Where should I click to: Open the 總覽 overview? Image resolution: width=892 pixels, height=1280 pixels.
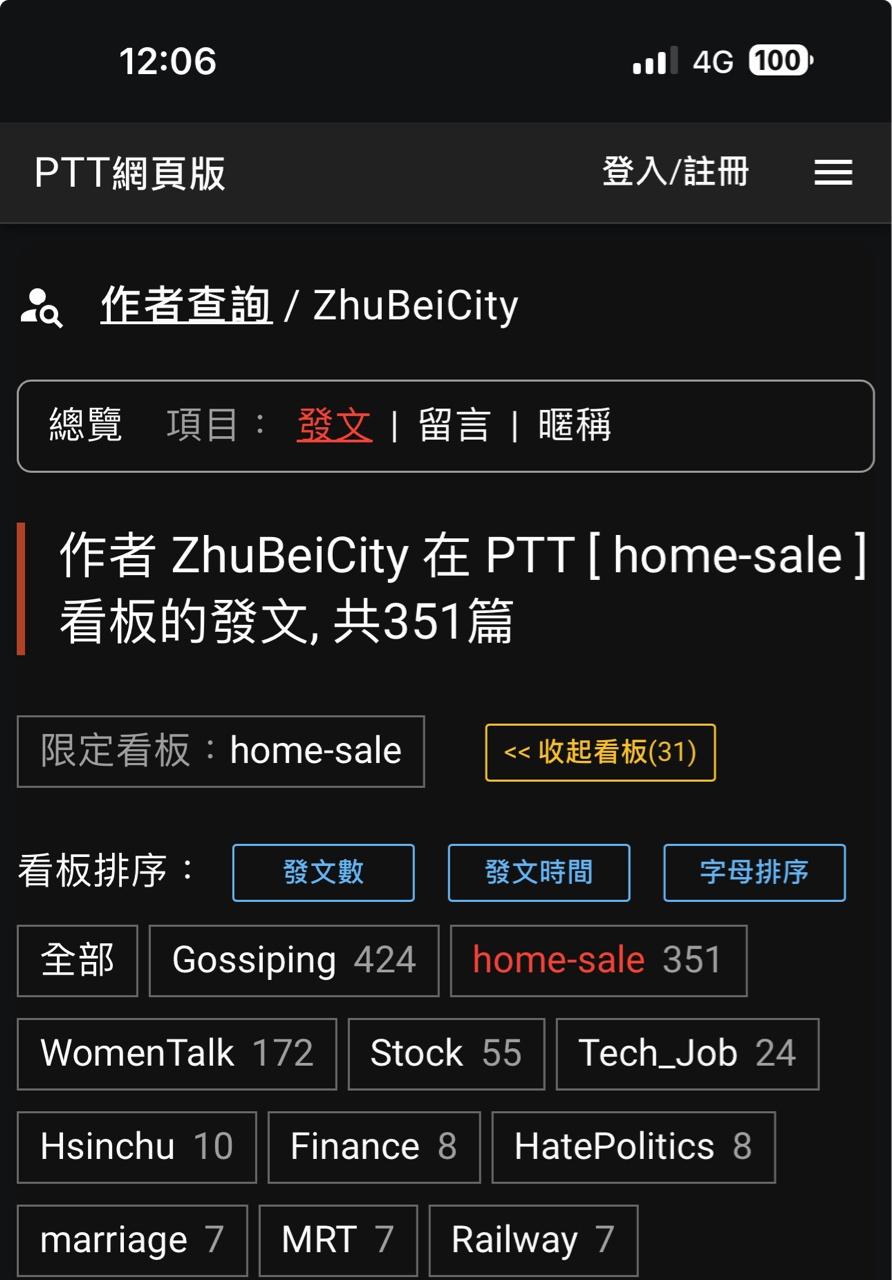pos(86,426)
